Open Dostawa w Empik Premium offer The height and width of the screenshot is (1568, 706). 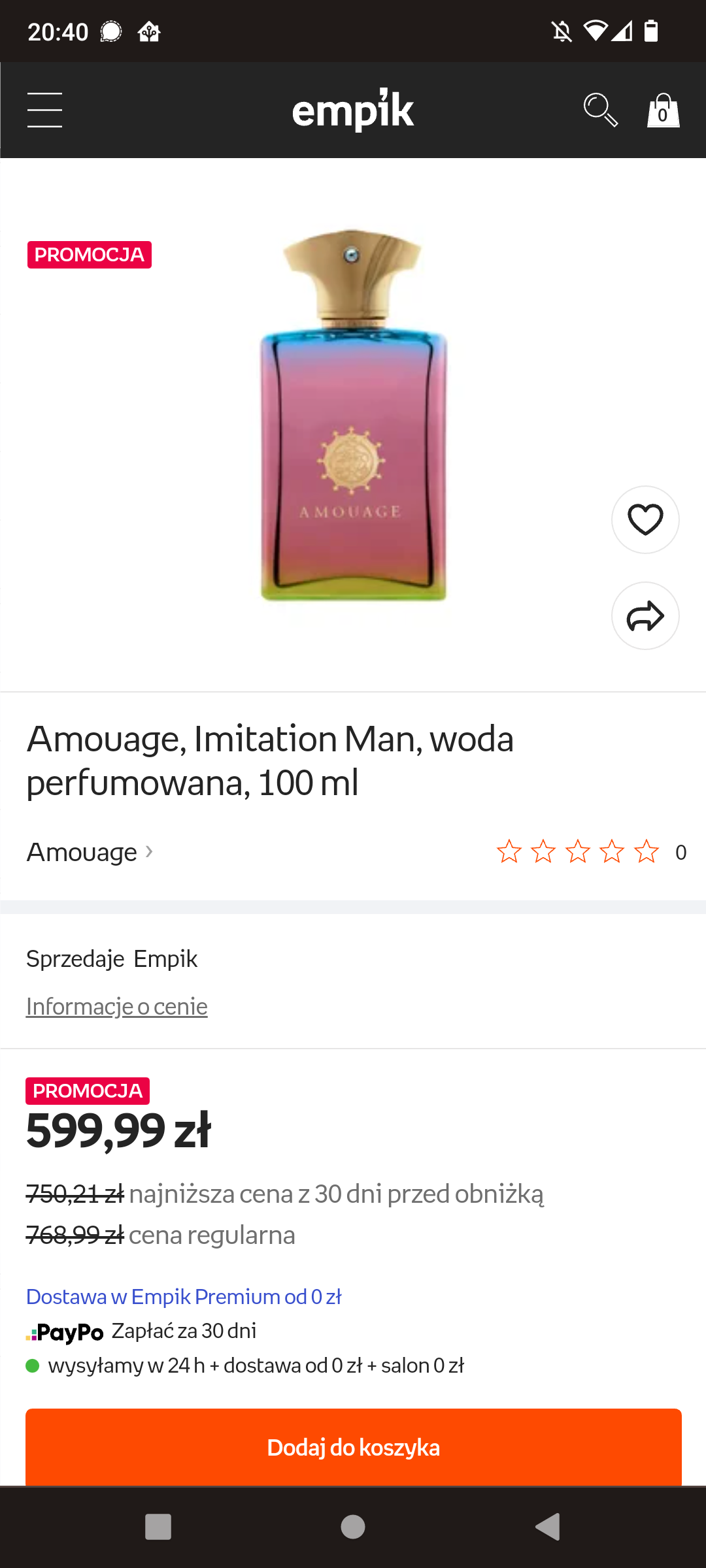click(x=184, y=1296)
